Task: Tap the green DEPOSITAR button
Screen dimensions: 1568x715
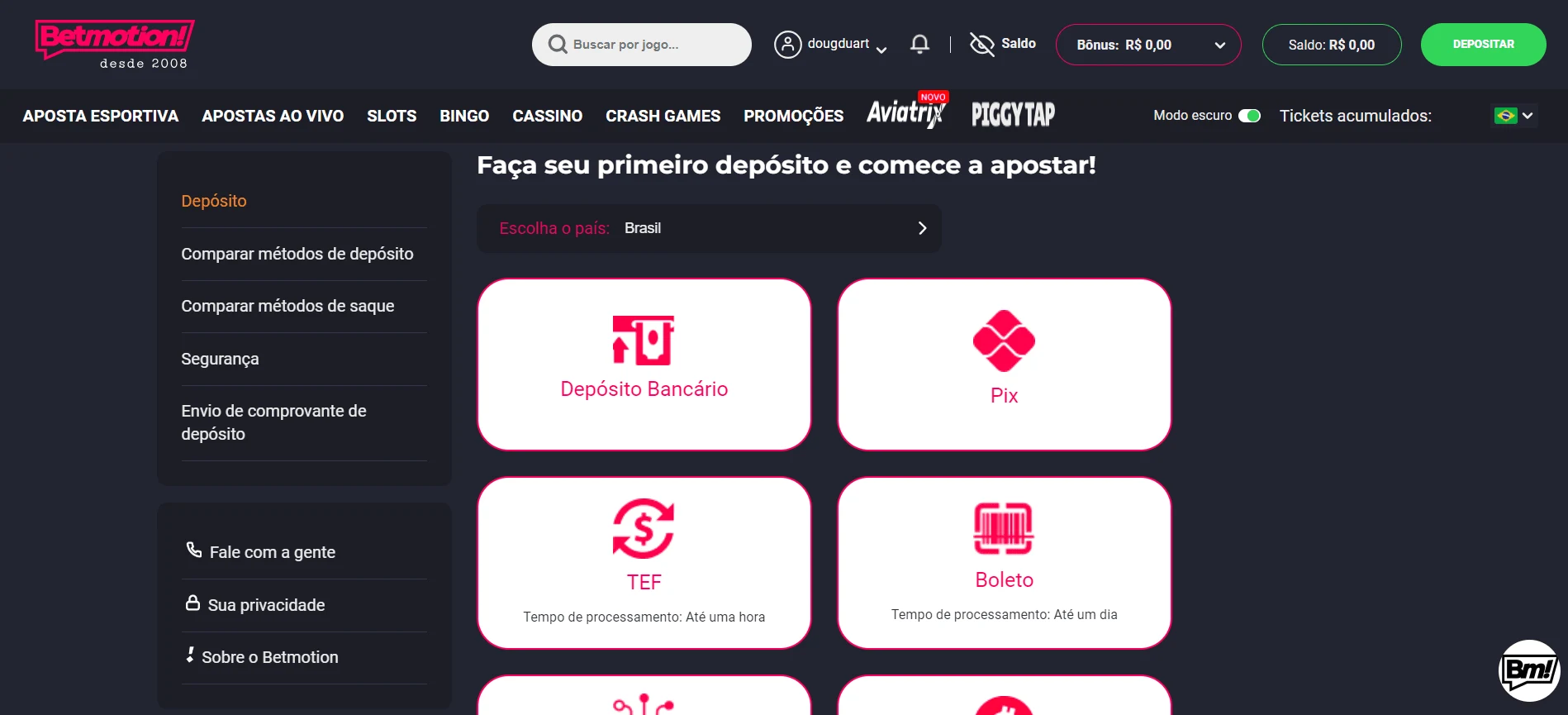Action: 1483,45
